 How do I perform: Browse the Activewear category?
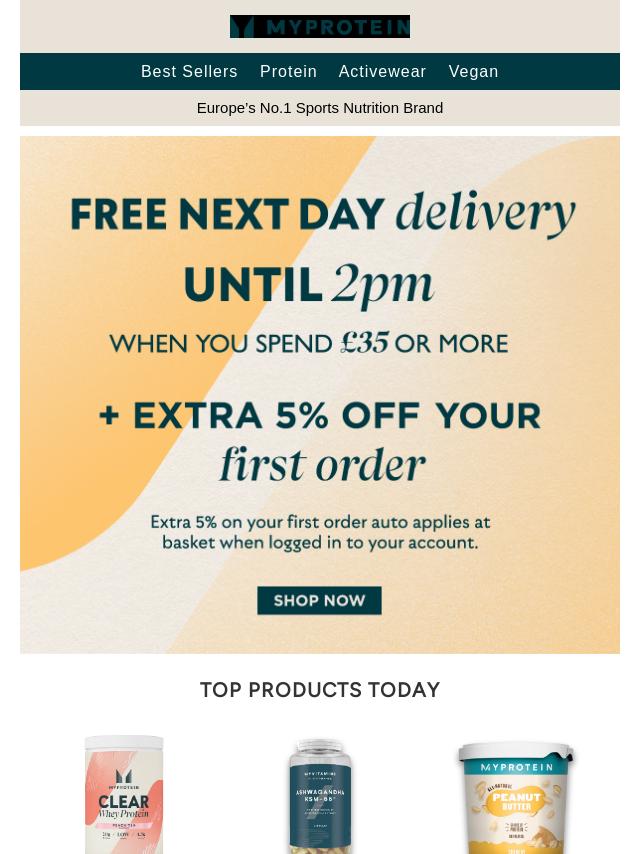(382, 72)
